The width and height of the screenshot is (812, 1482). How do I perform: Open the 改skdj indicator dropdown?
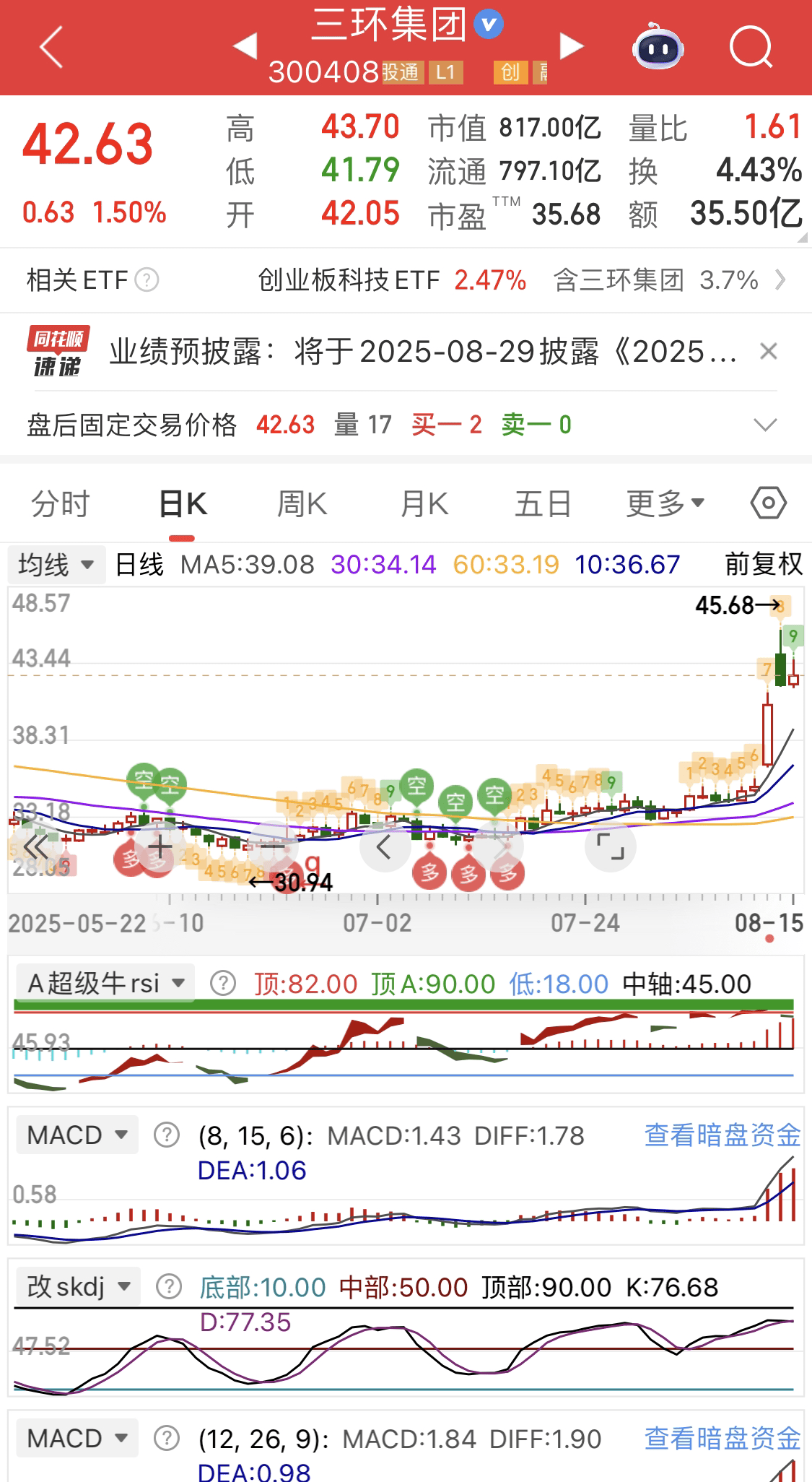tap(78, 1286)
